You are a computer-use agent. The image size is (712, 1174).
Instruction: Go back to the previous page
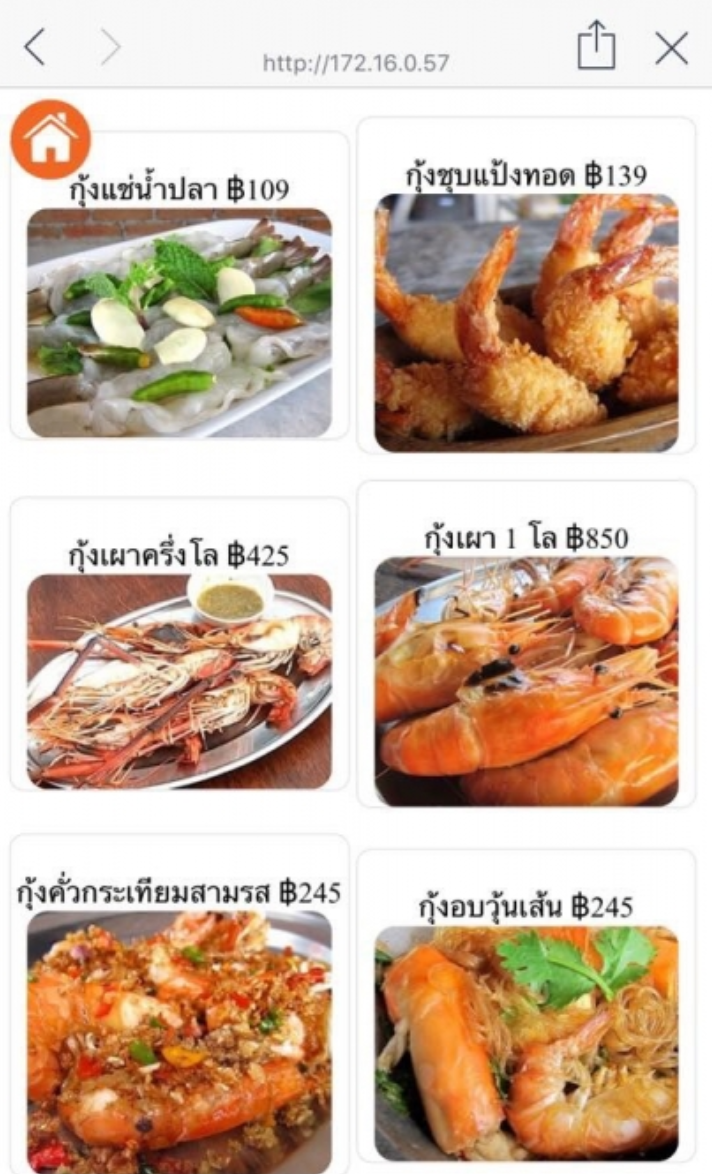click(x=35, y=48)
